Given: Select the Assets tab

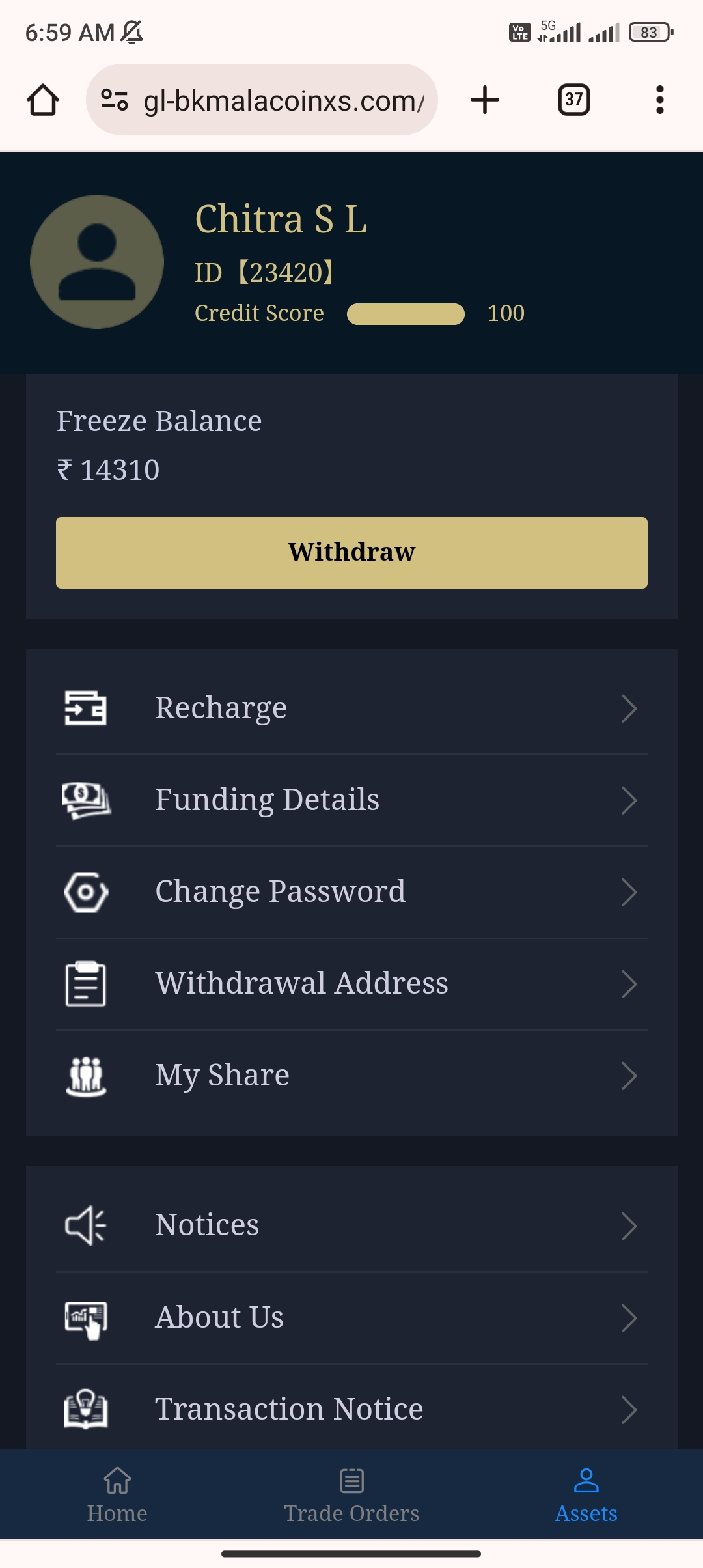Looking at the screenshot, I should 586,1495.
